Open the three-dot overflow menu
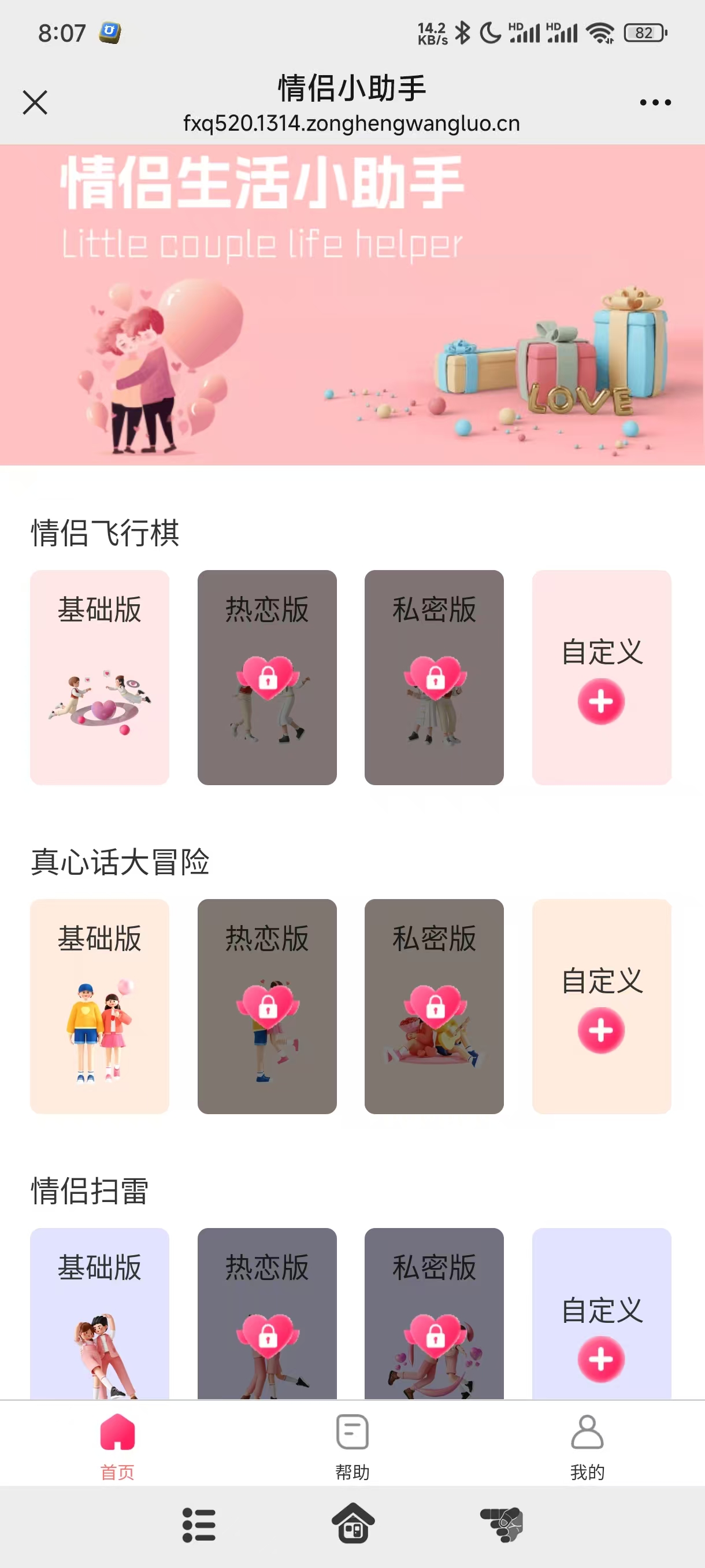705x1568 pixels. pos(655,102)
